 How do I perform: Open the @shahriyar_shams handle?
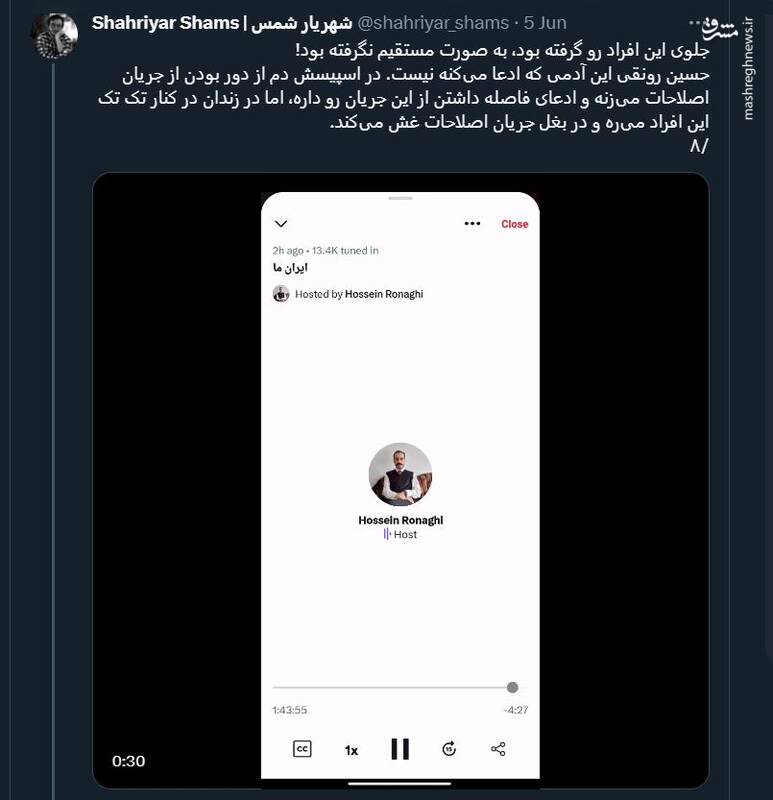coord(432,22)
